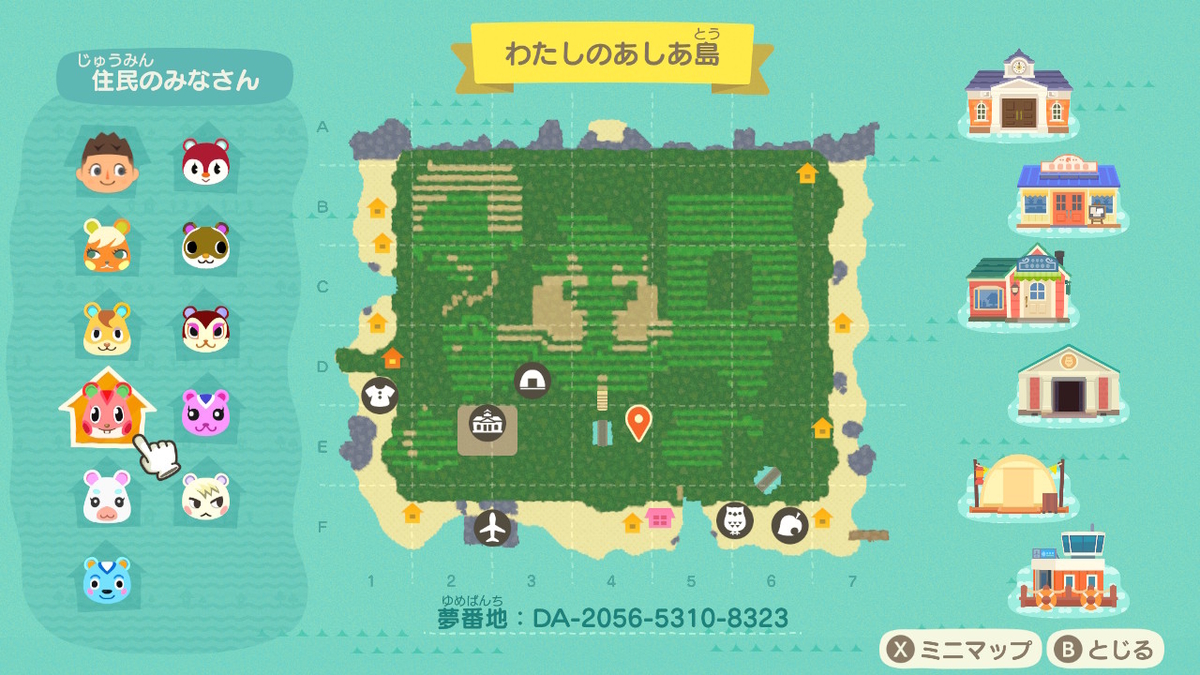This screenshot has height=675, width=1200.
Task: Tap the ミニマップ button
Action: 960,649
